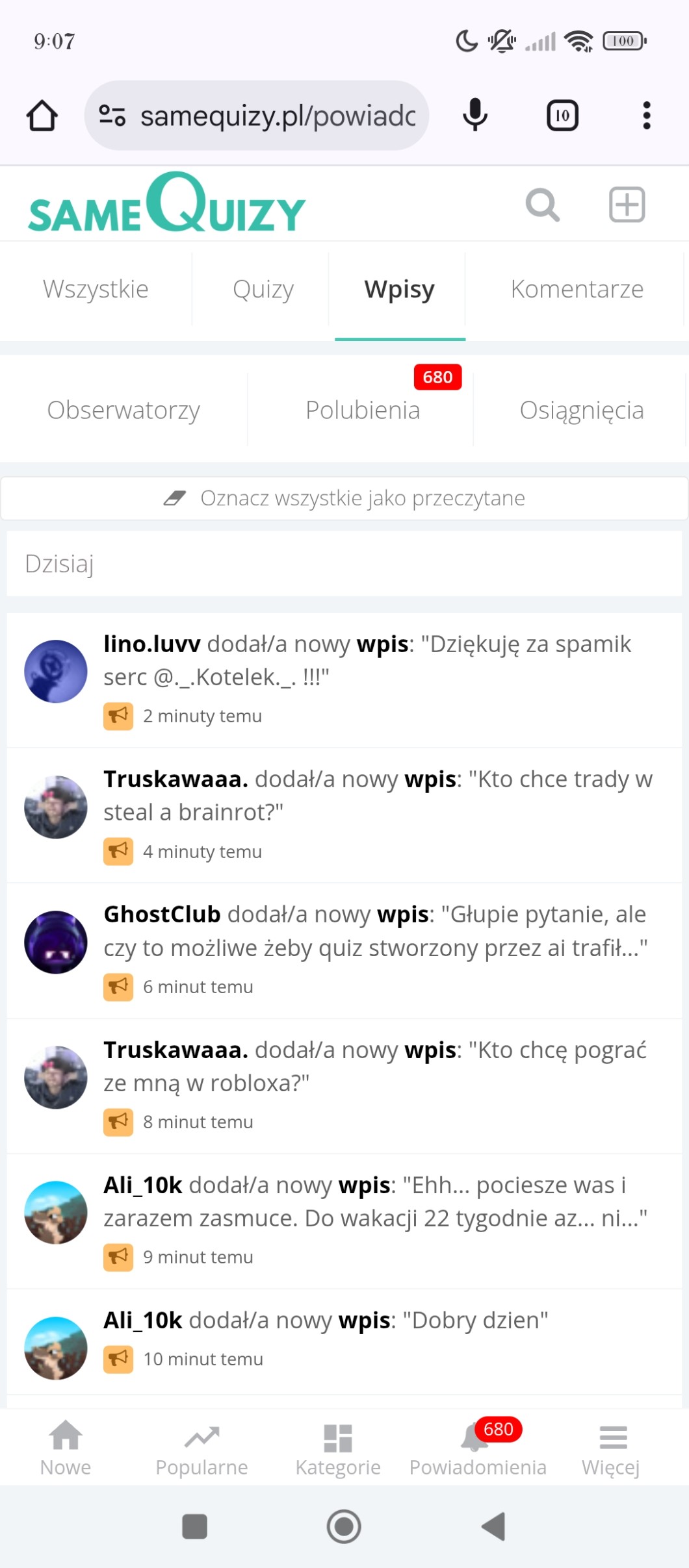689x1568 pixels.
Task: Open the browser overflow menu
Action: tap(646, 116)
